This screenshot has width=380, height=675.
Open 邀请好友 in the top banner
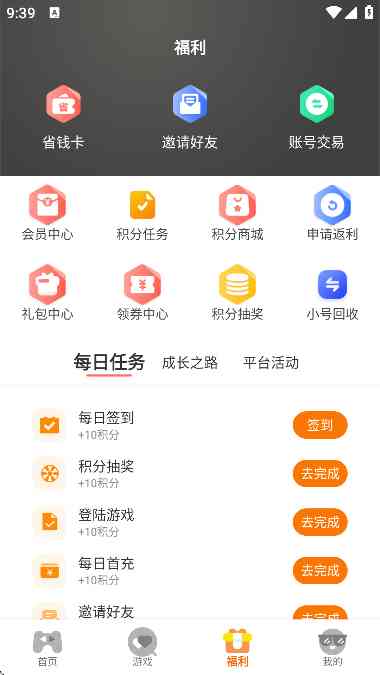pyautogui.click(x=189, y=117)
